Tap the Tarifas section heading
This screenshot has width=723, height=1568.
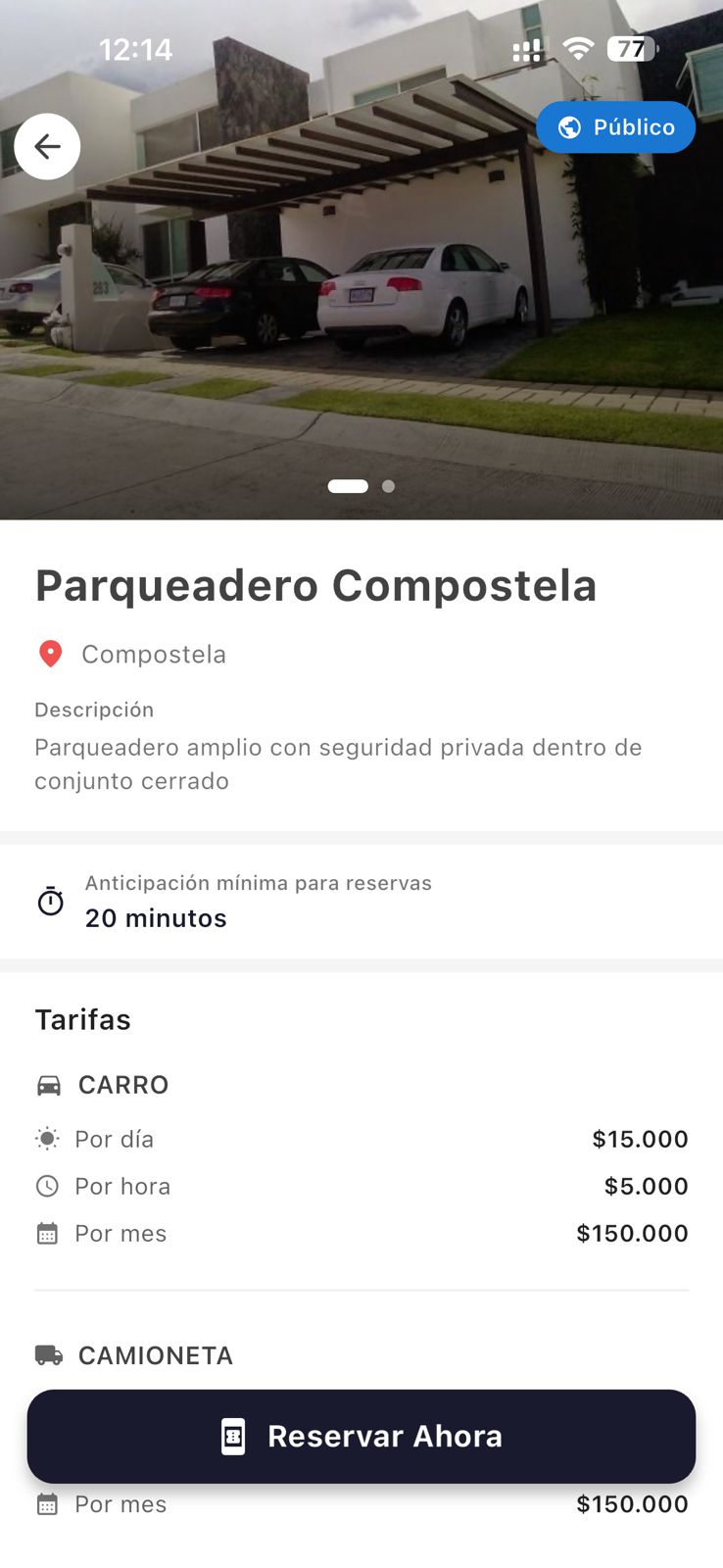click(82, 1019)
